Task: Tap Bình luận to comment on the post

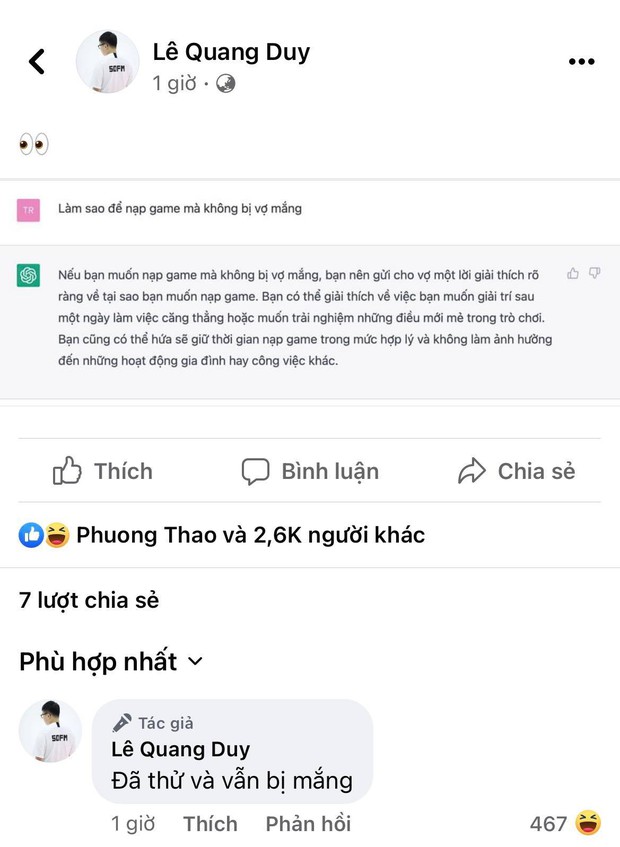Action: point(310,471)
